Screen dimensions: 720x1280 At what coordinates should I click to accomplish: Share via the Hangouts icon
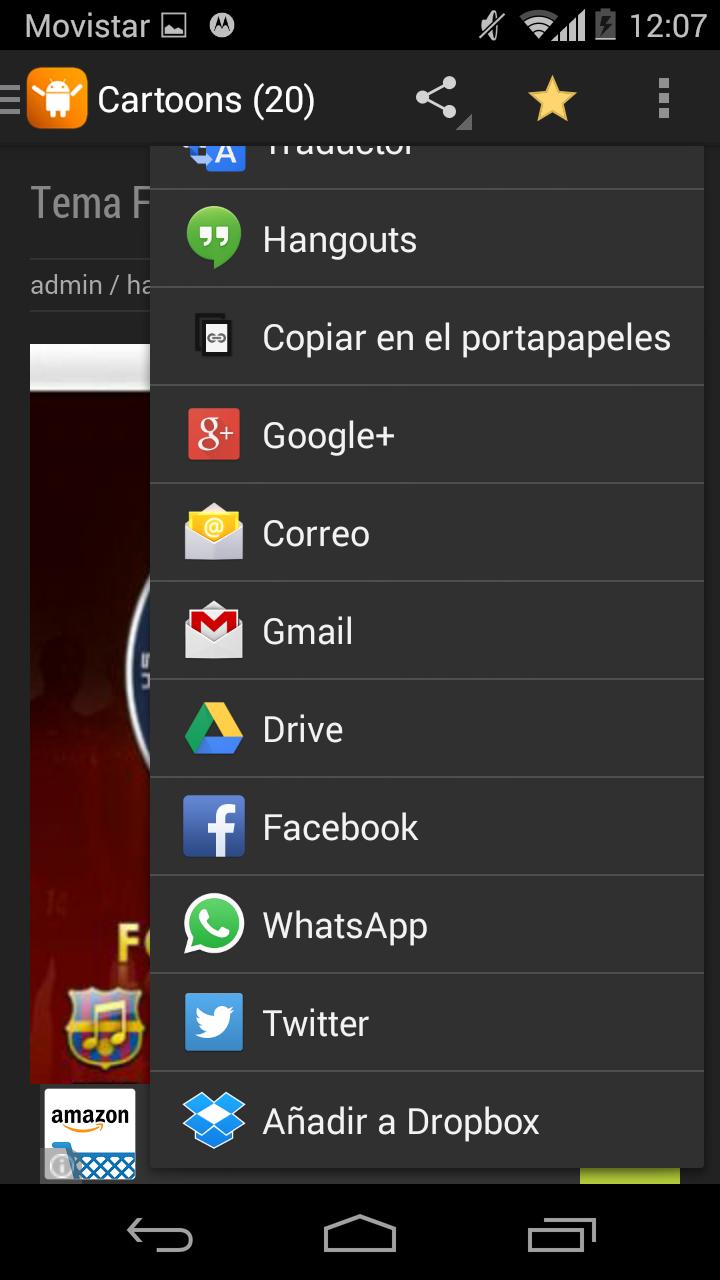212,238
